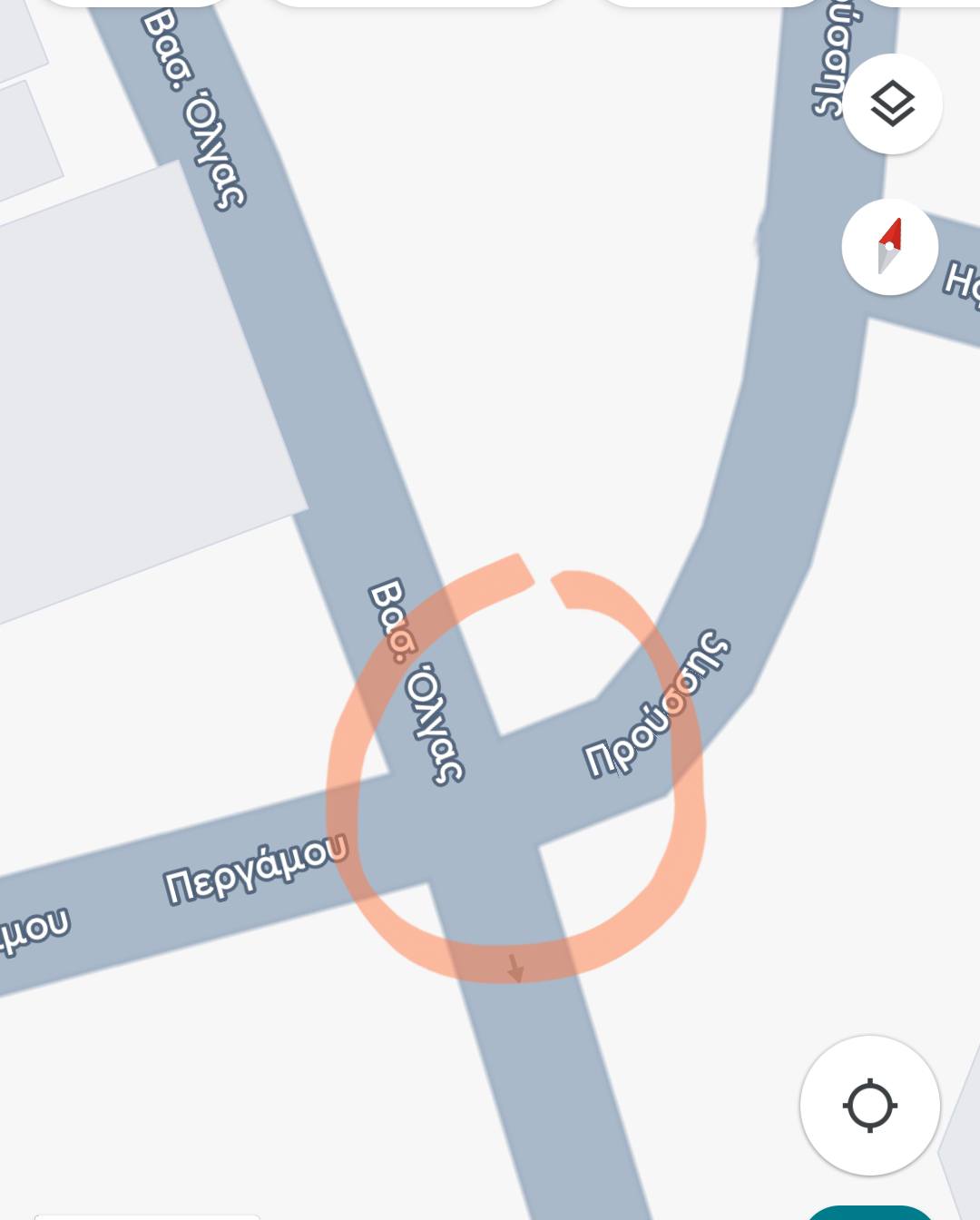Open the map layers button
The image size is (980, 1220).
point(892,103)
